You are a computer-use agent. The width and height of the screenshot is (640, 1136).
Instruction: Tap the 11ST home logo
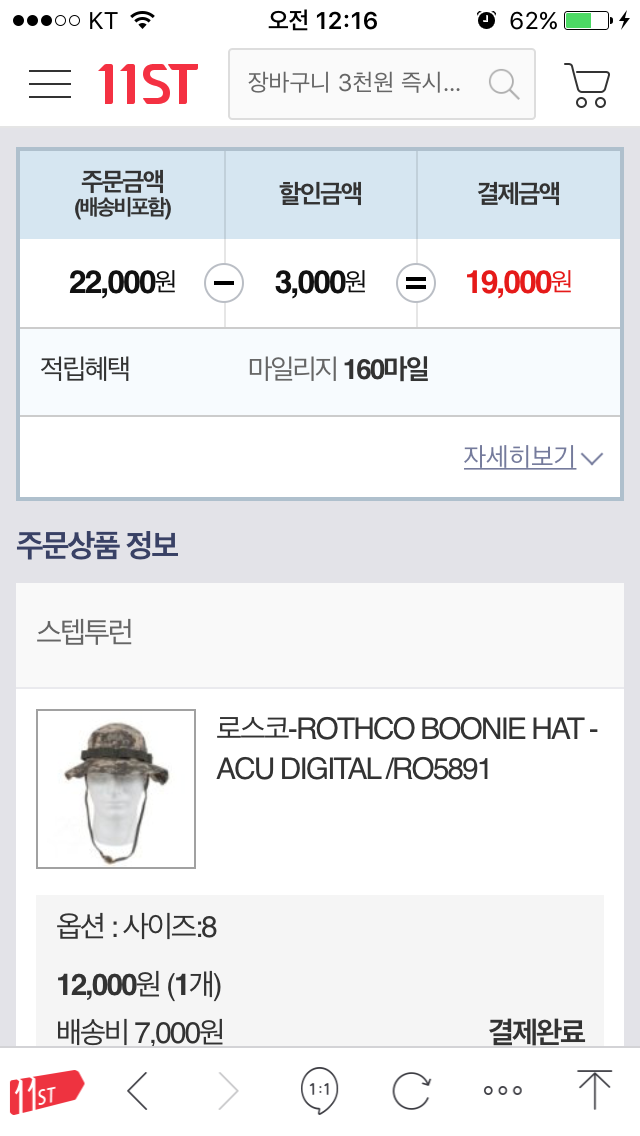[x=148, y=84]
